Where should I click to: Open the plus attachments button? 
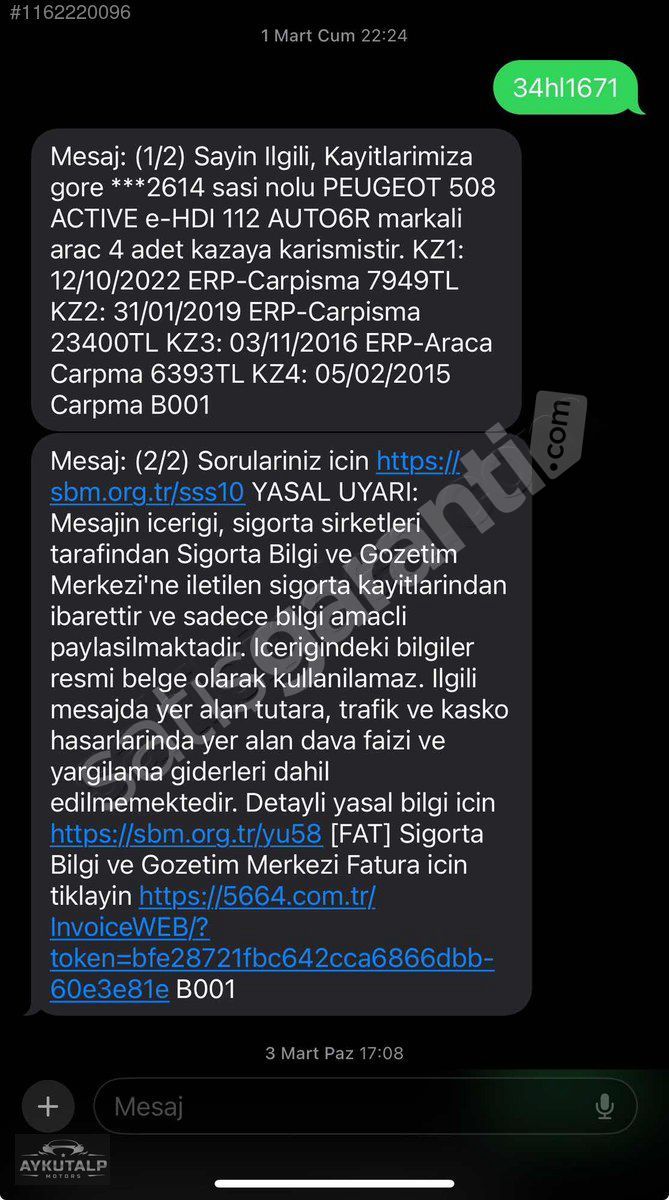coord(48,1106)
